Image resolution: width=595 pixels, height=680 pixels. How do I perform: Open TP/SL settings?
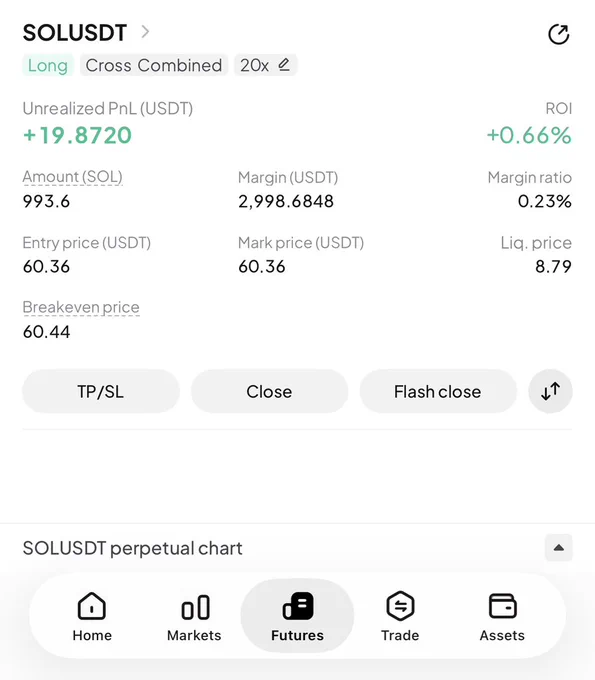101,391
